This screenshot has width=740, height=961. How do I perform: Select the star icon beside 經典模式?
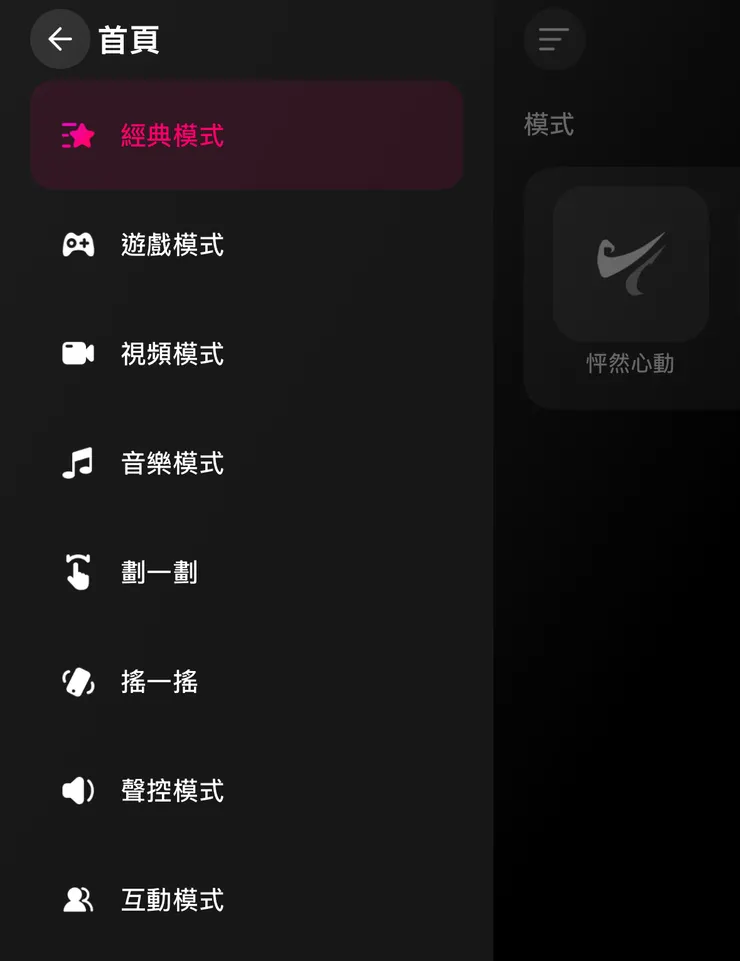78,135
